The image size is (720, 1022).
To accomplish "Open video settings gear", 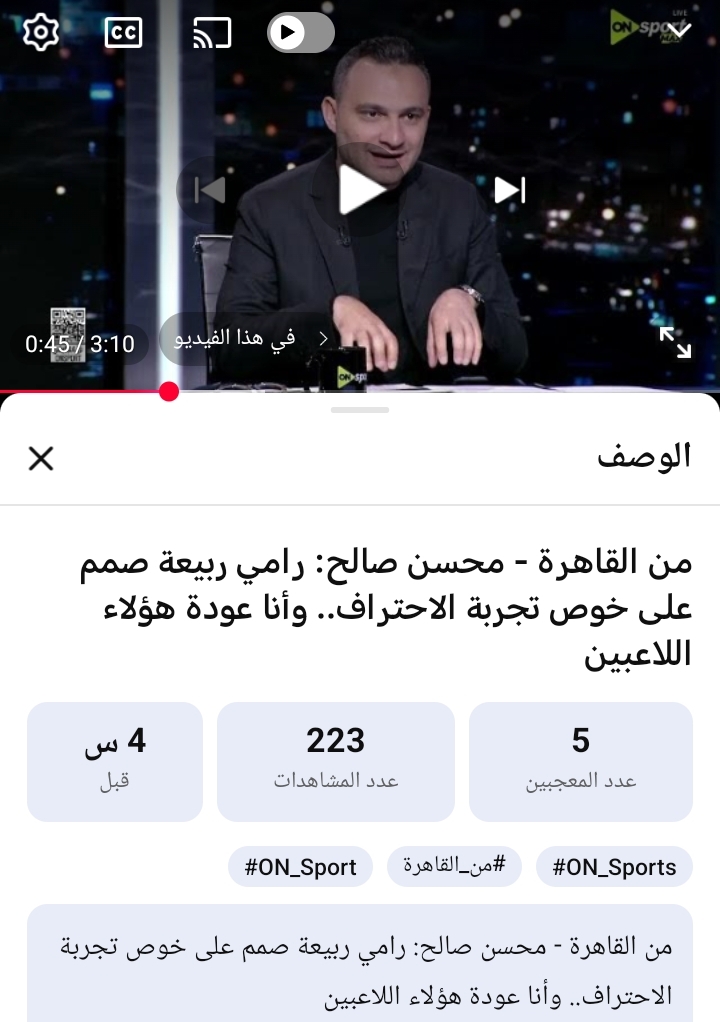I will click(x=40, y=33).
